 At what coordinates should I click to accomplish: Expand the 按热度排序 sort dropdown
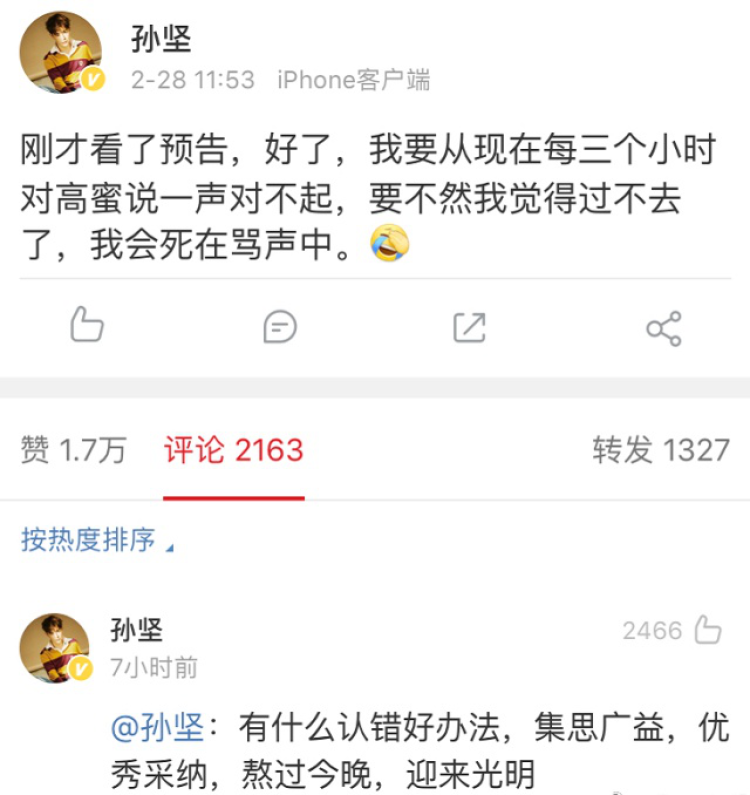coord(96,541)
